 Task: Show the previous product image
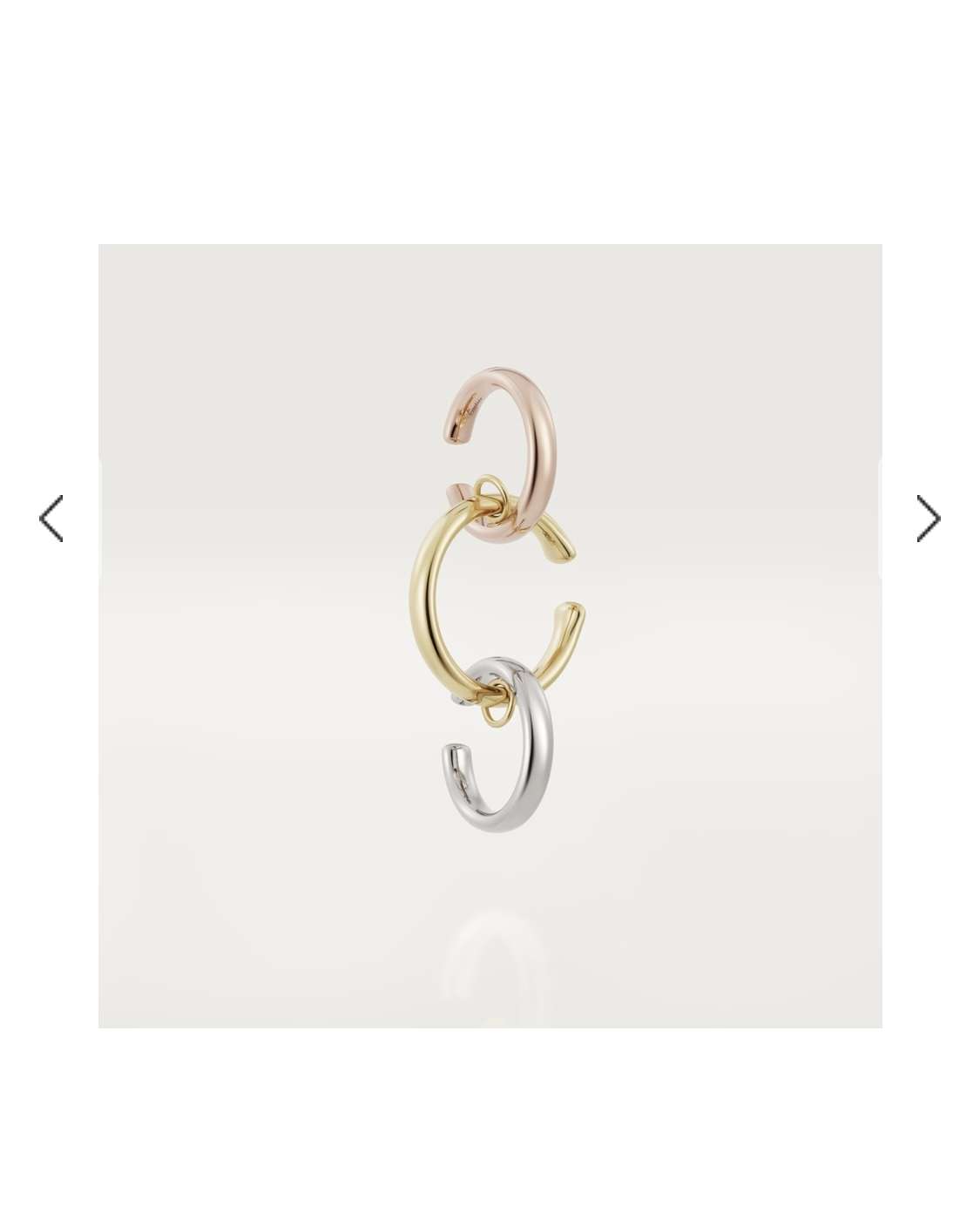point(51,519)
